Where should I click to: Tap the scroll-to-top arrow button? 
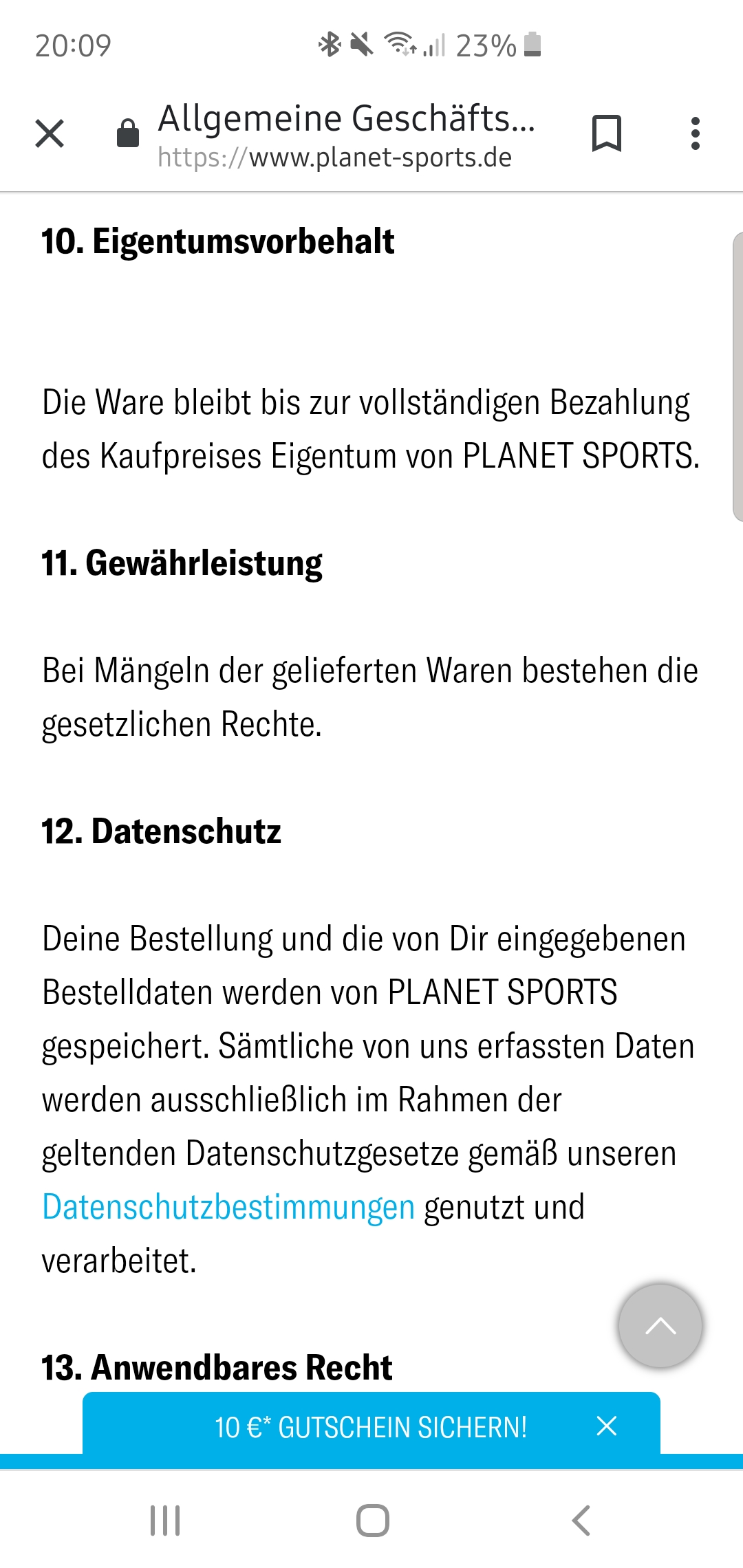coord(660,1325)
